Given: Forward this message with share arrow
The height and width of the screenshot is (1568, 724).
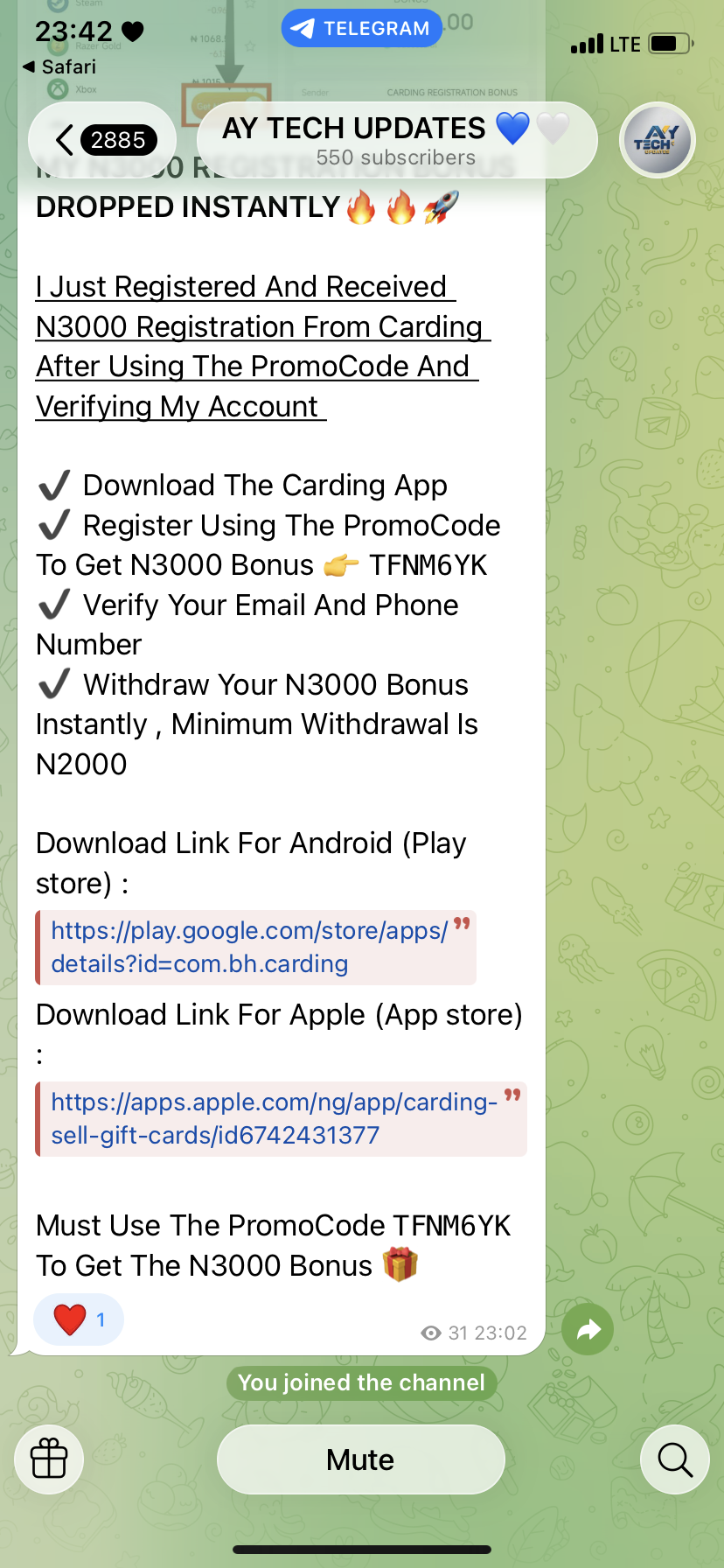Looking at the screenshot, I should pyautogui.click(x=588, y=1330).
